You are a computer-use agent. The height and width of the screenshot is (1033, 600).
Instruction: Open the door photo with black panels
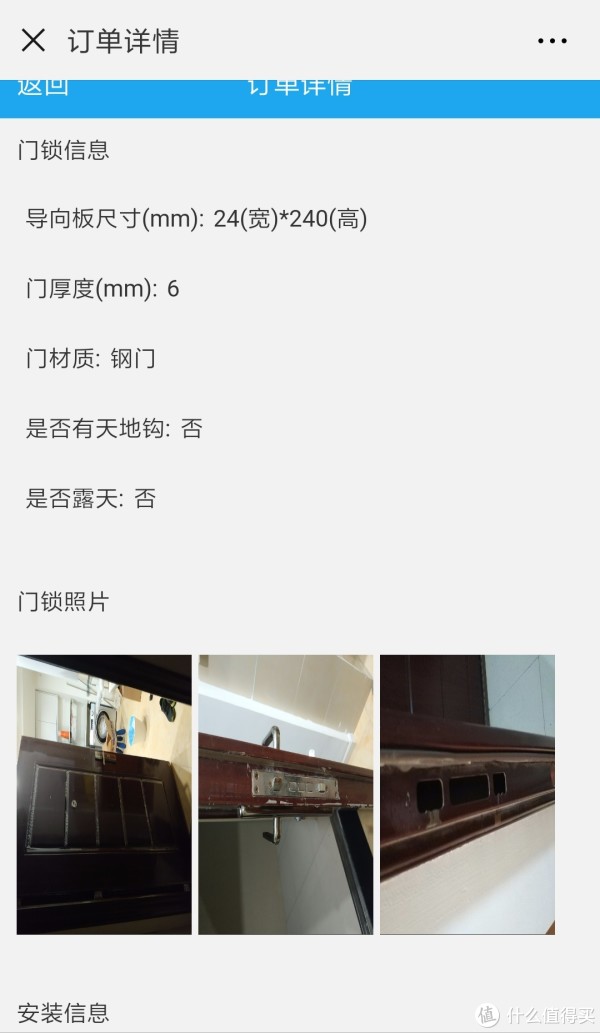coord(104,794)
